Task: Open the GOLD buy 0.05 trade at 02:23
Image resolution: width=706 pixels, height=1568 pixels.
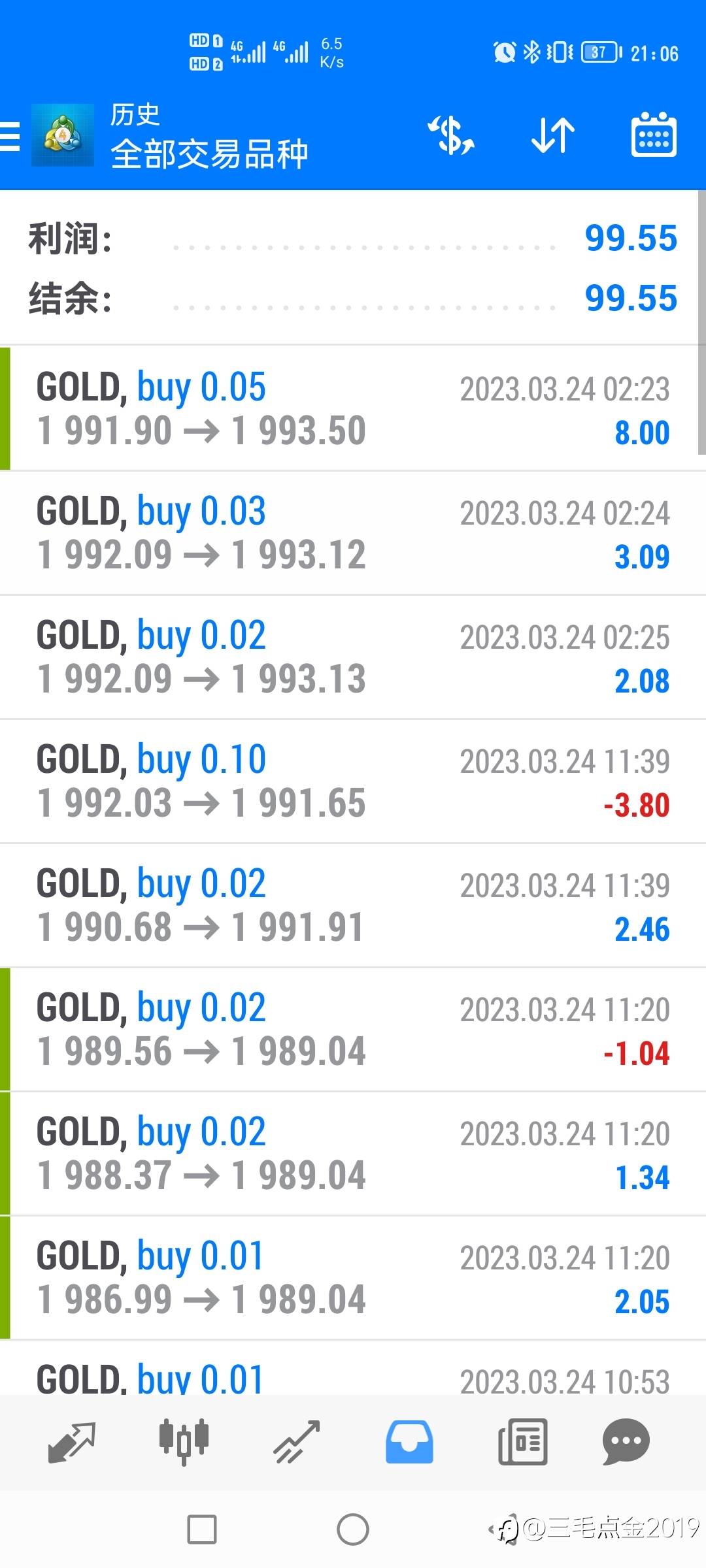Action: [353, 408]
